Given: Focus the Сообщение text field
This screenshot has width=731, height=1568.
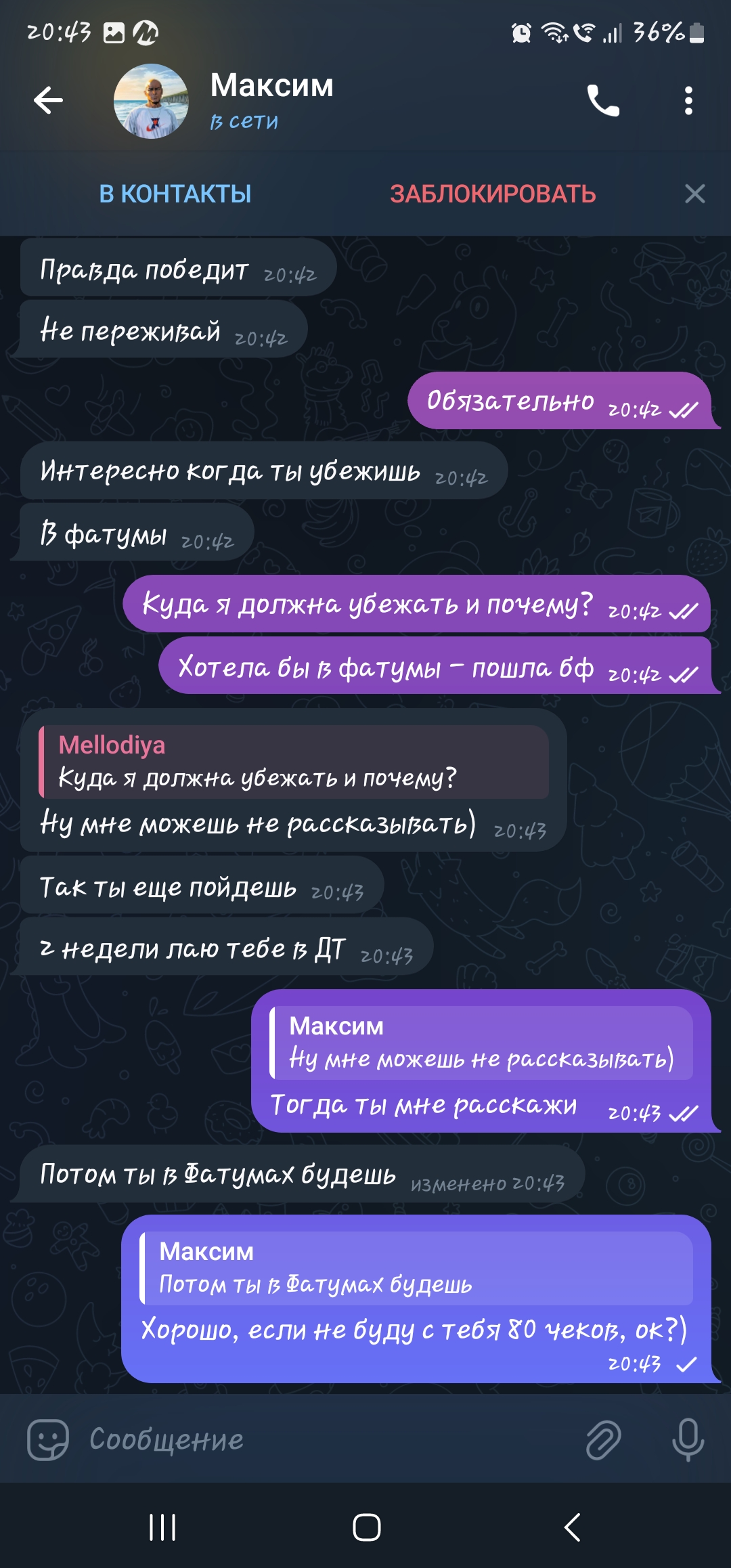Looking at the screenshot, I should 325,1439.
